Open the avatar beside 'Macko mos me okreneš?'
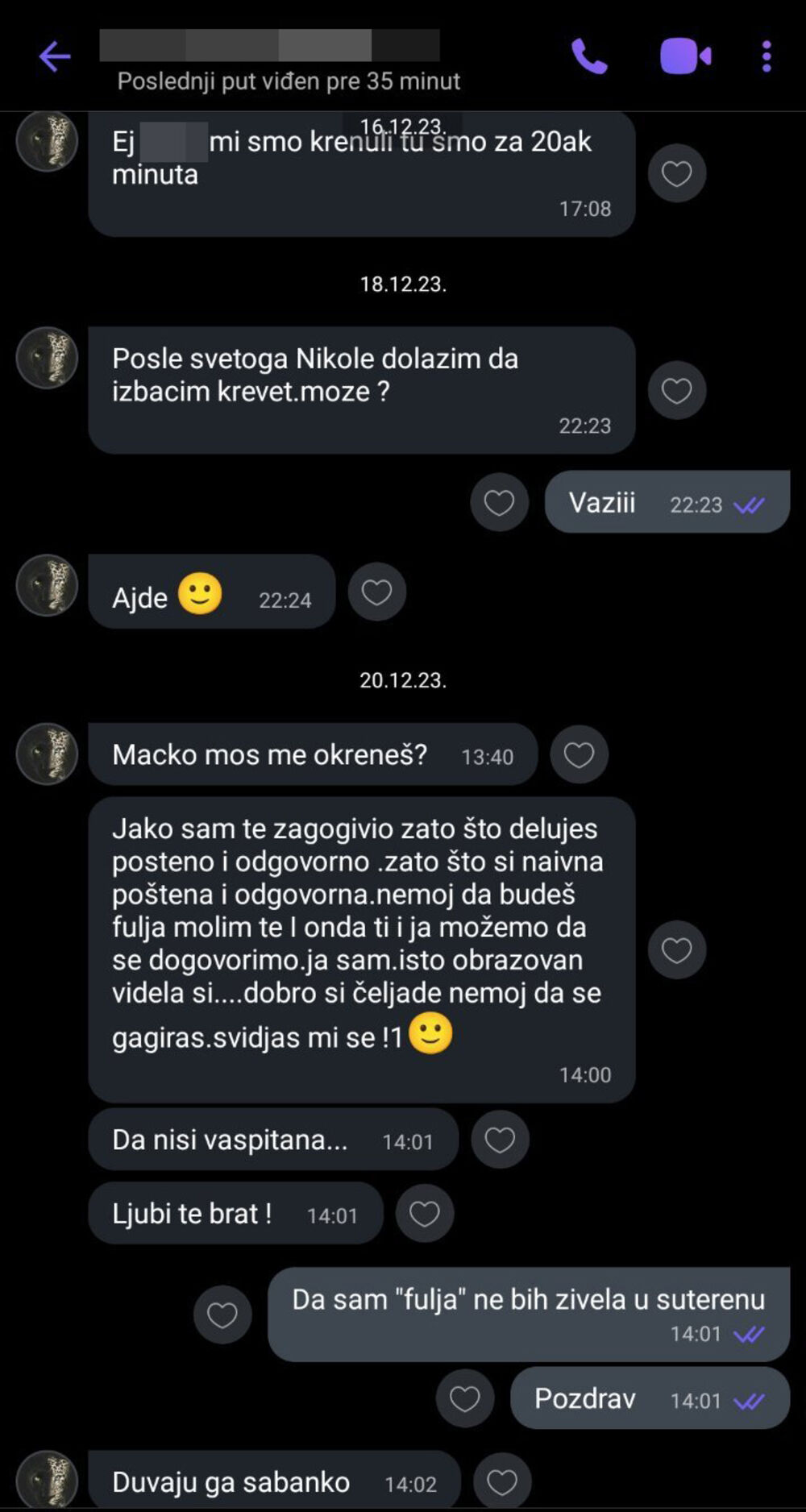The width and height of the screenshot is (806, 1512). (x=47, y=754)
